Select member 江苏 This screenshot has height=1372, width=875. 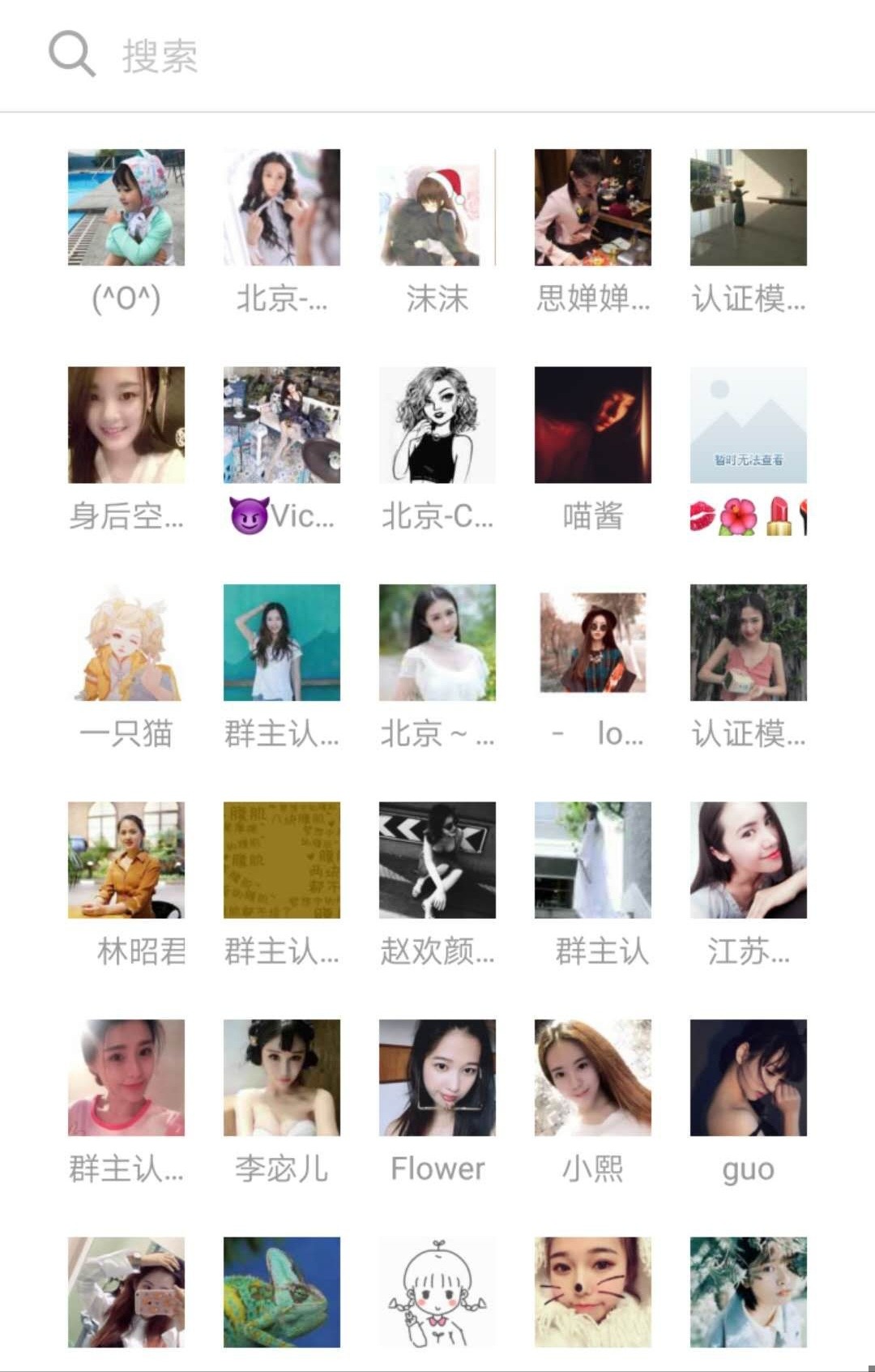tap(749, 860)
